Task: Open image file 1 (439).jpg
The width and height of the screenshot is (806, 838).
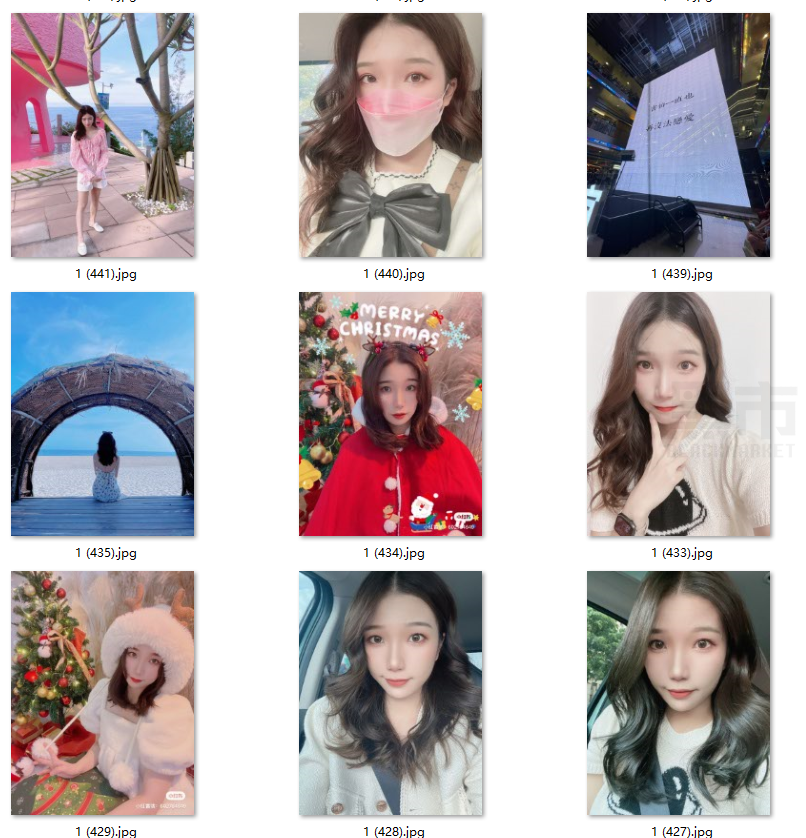Action: pyautogui.click(x=678, y=136)
